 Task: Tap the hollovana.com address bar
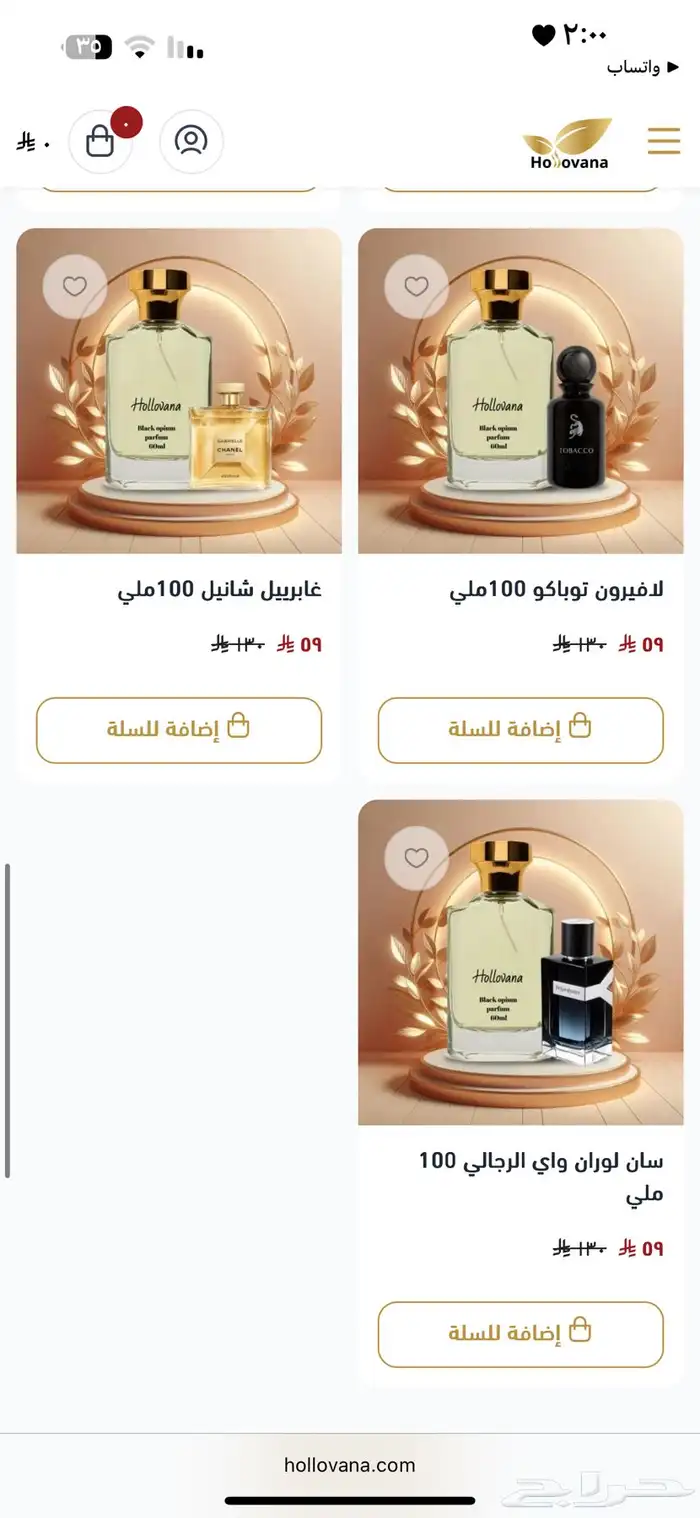pos(349,1465)
